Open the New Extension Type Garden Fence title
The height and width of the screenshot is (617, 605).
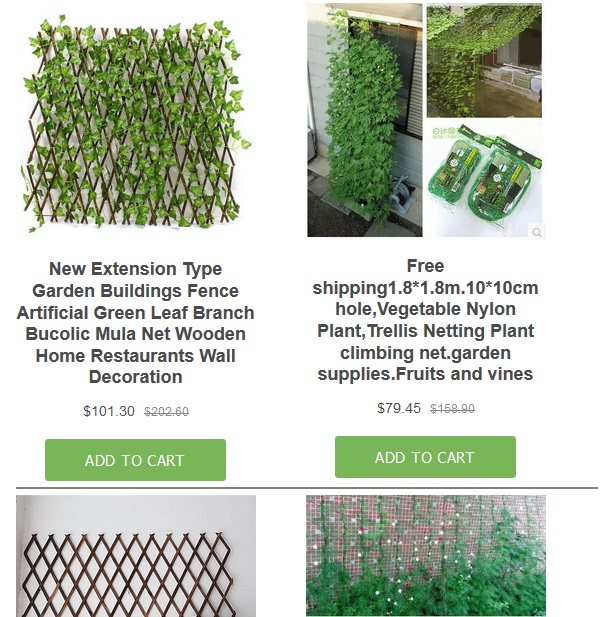[x=135, y=323]
